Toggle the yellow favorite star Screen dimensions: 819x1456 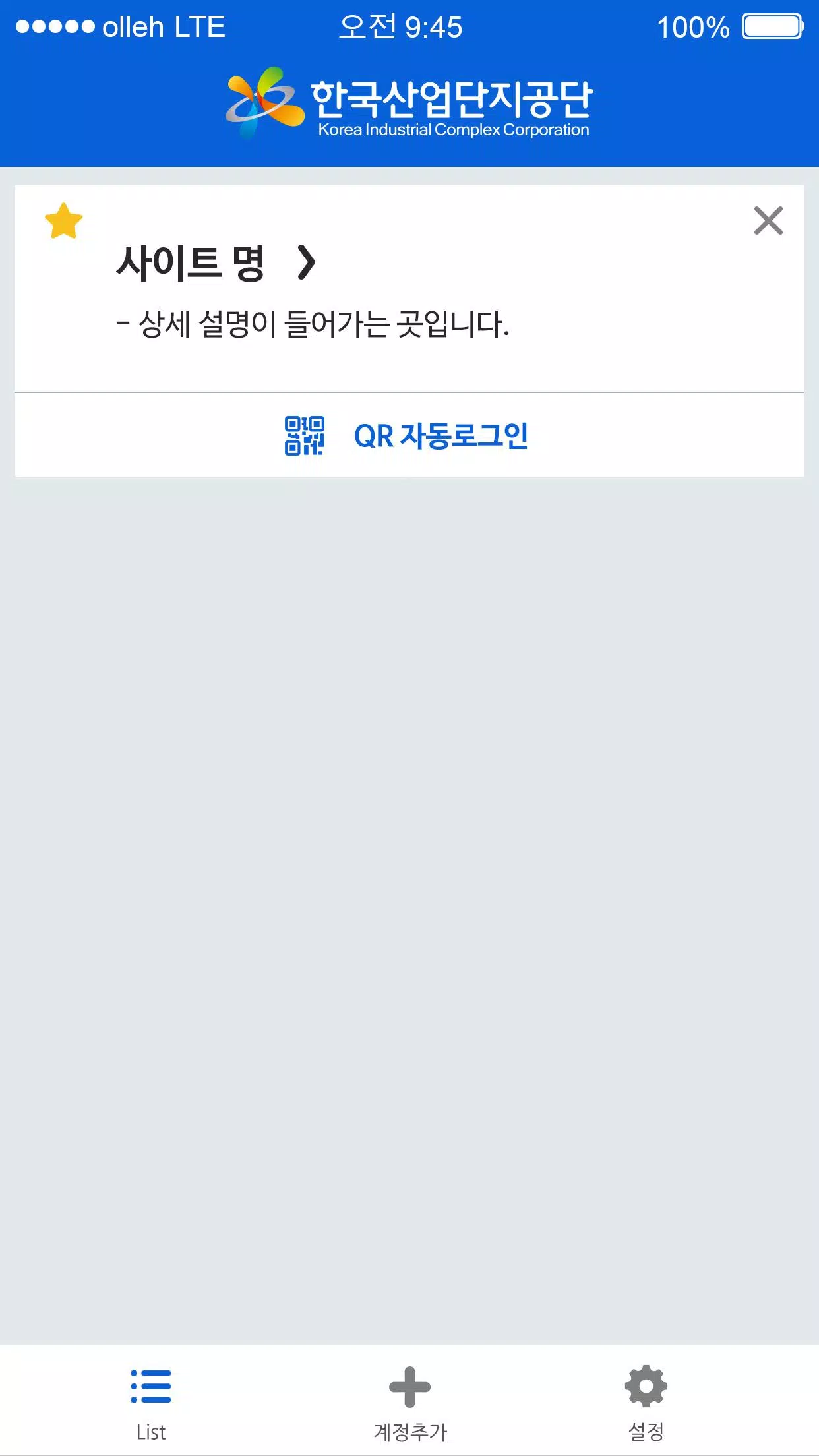click(63, 221)
